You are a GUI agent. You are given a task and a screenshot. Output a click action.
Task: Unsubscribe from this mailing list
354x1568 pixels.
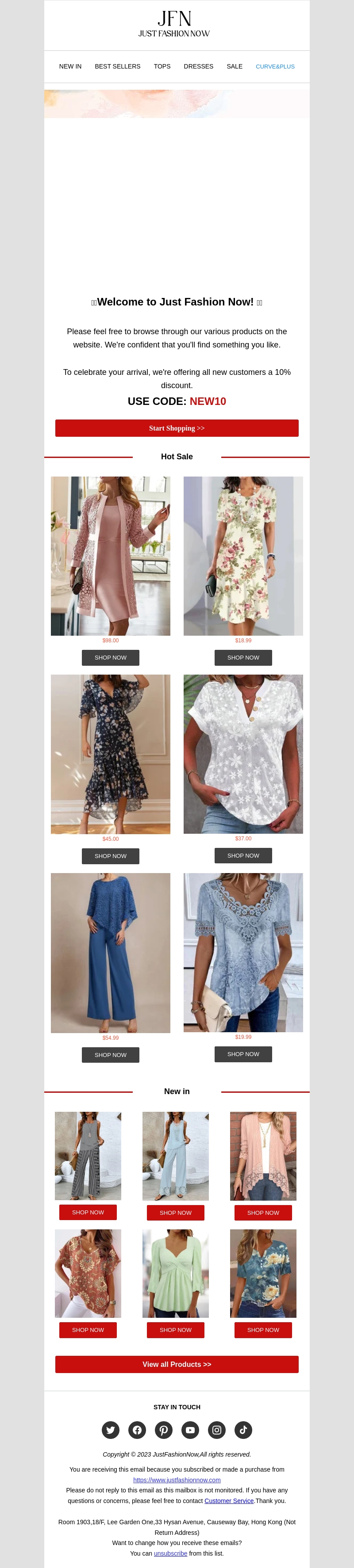click(x=170, y=1553)
